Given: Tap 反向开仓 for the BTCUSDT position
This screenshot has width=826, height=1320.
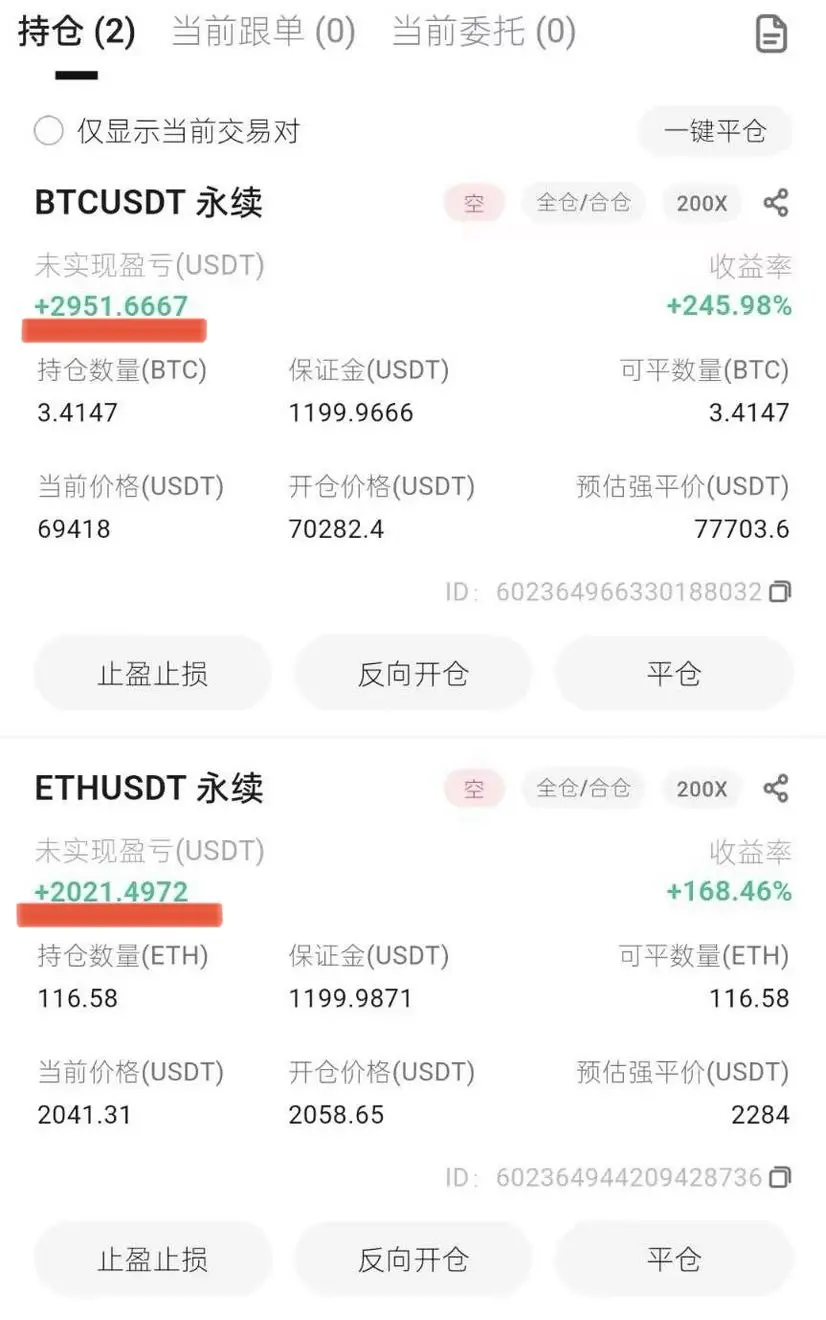Looking at the screenshot, I should (413, 674).
